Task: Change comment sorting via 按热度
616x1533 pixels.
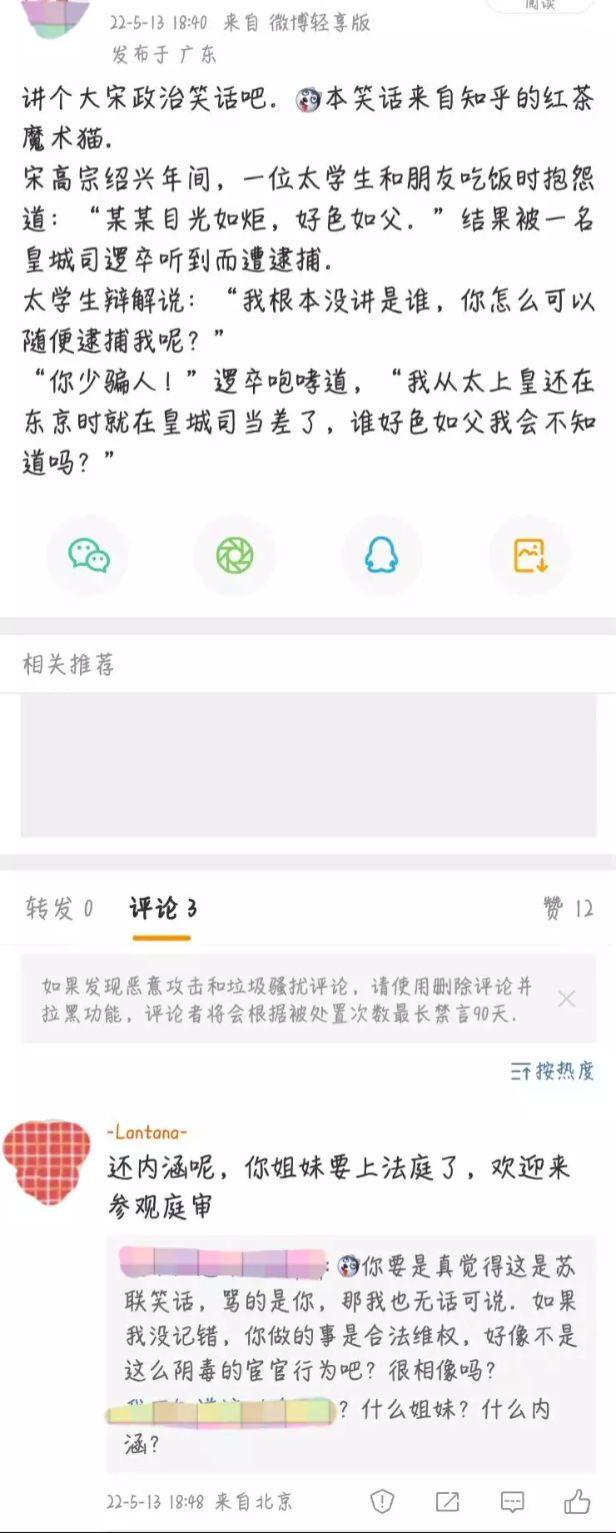Action: pyautogui.click(x=552, y=1071)
